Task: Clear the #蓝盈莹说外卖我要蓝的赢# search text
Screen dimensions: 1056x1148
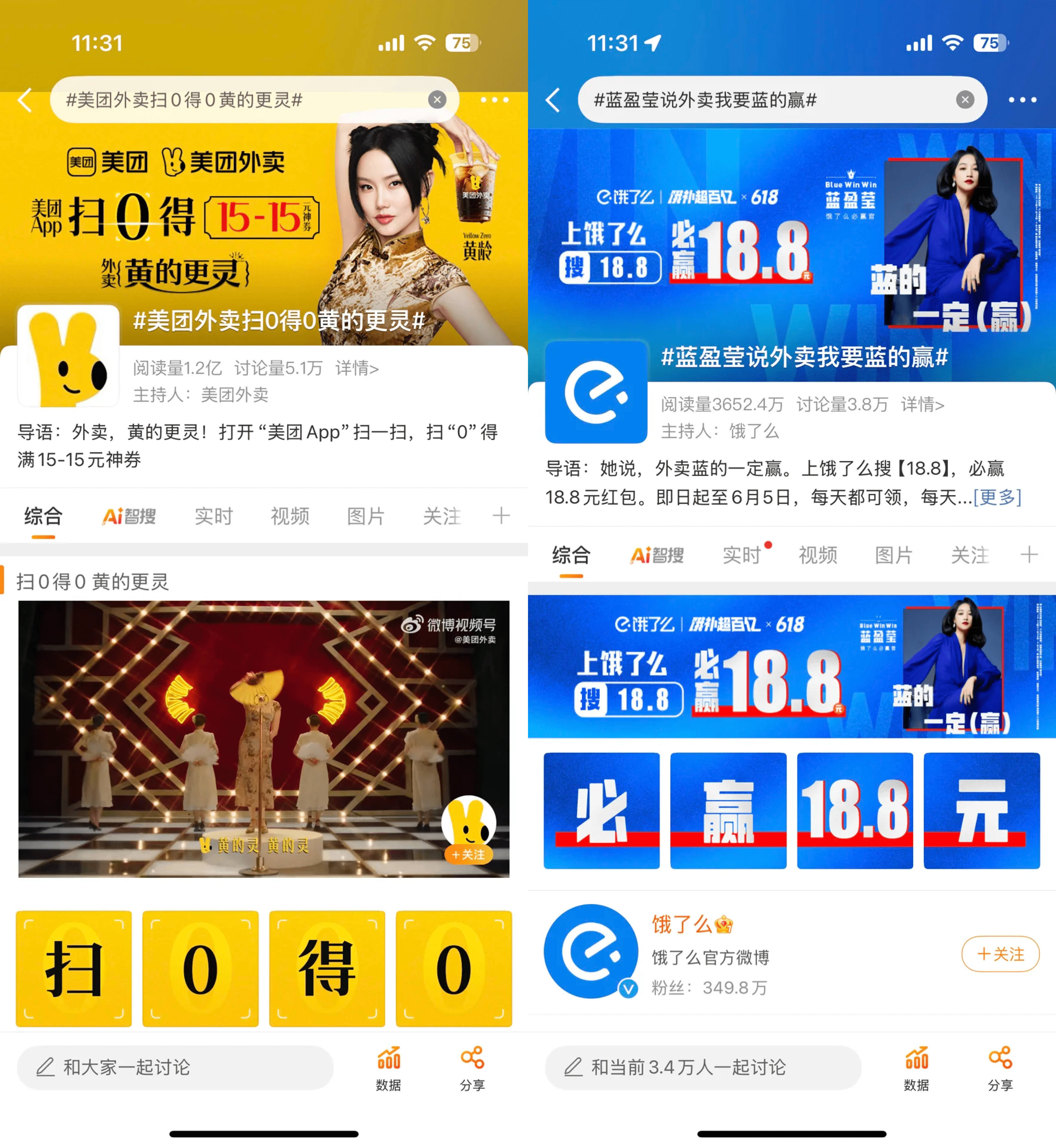Action: click(965, 100)
